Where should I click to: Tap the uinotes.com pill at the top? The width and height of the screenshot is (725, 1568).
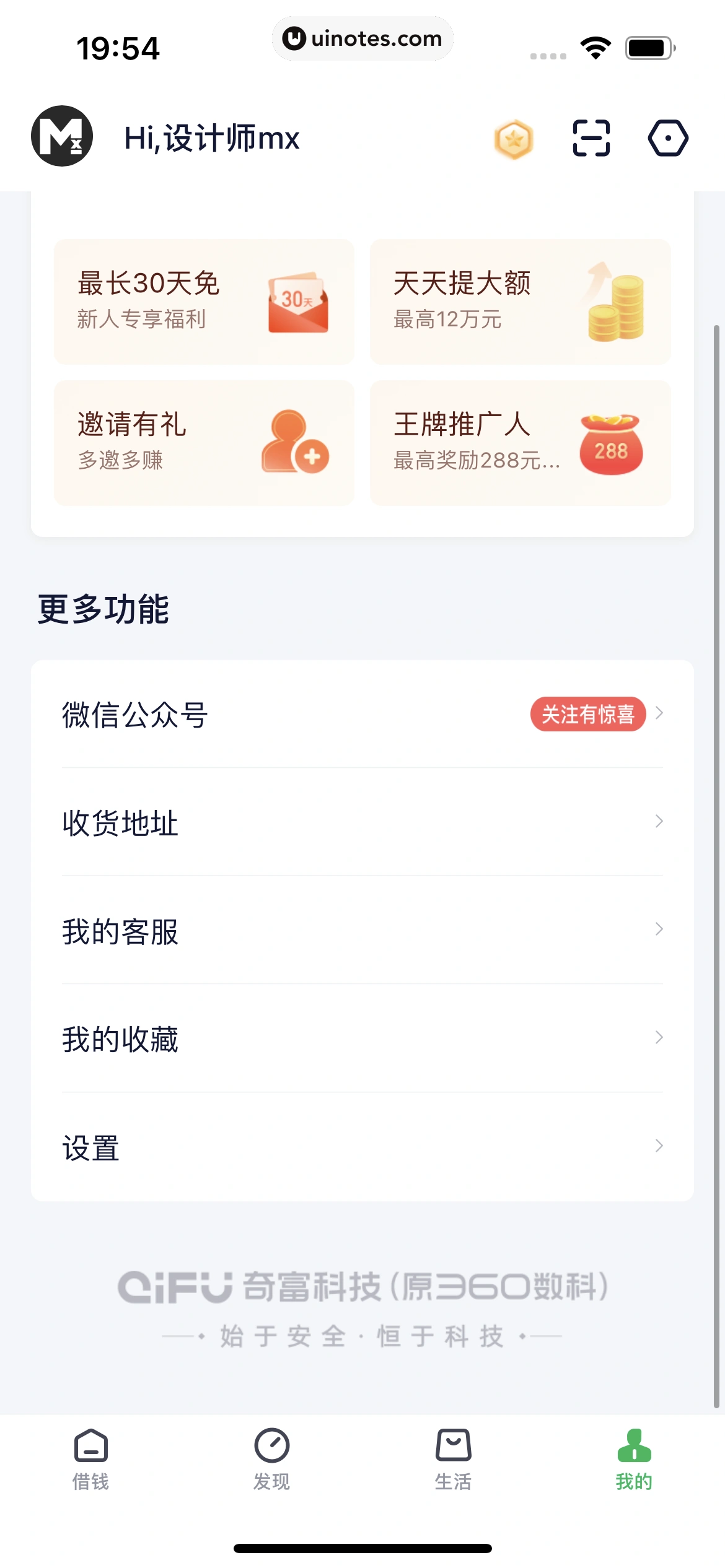(x=362, y=38)
